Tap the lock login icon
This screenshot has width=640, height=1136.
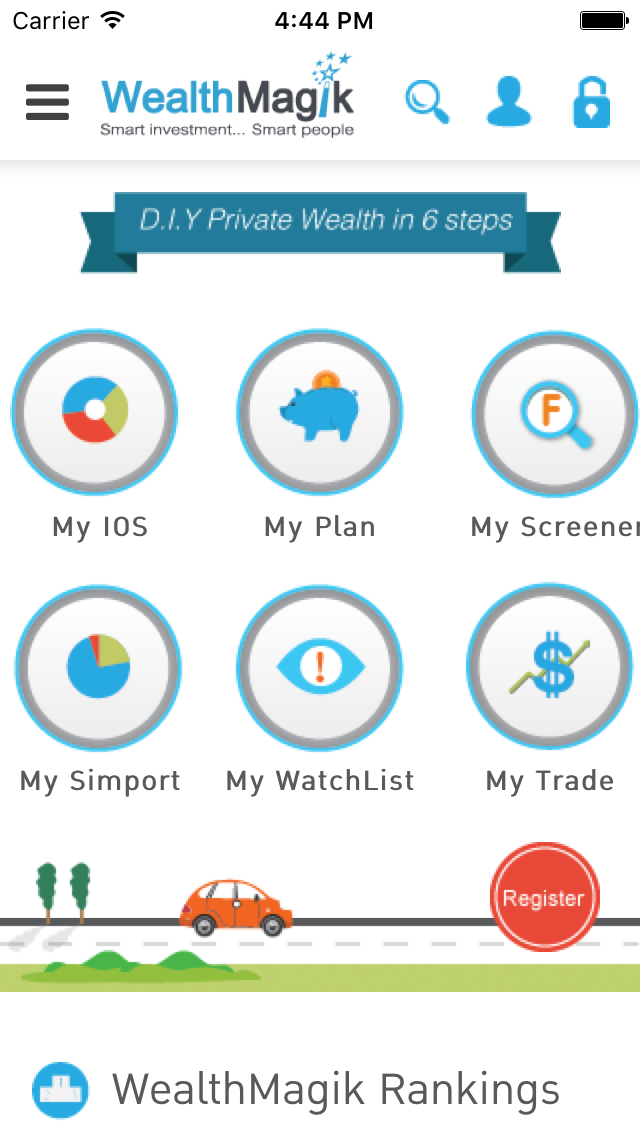point(591,102)
